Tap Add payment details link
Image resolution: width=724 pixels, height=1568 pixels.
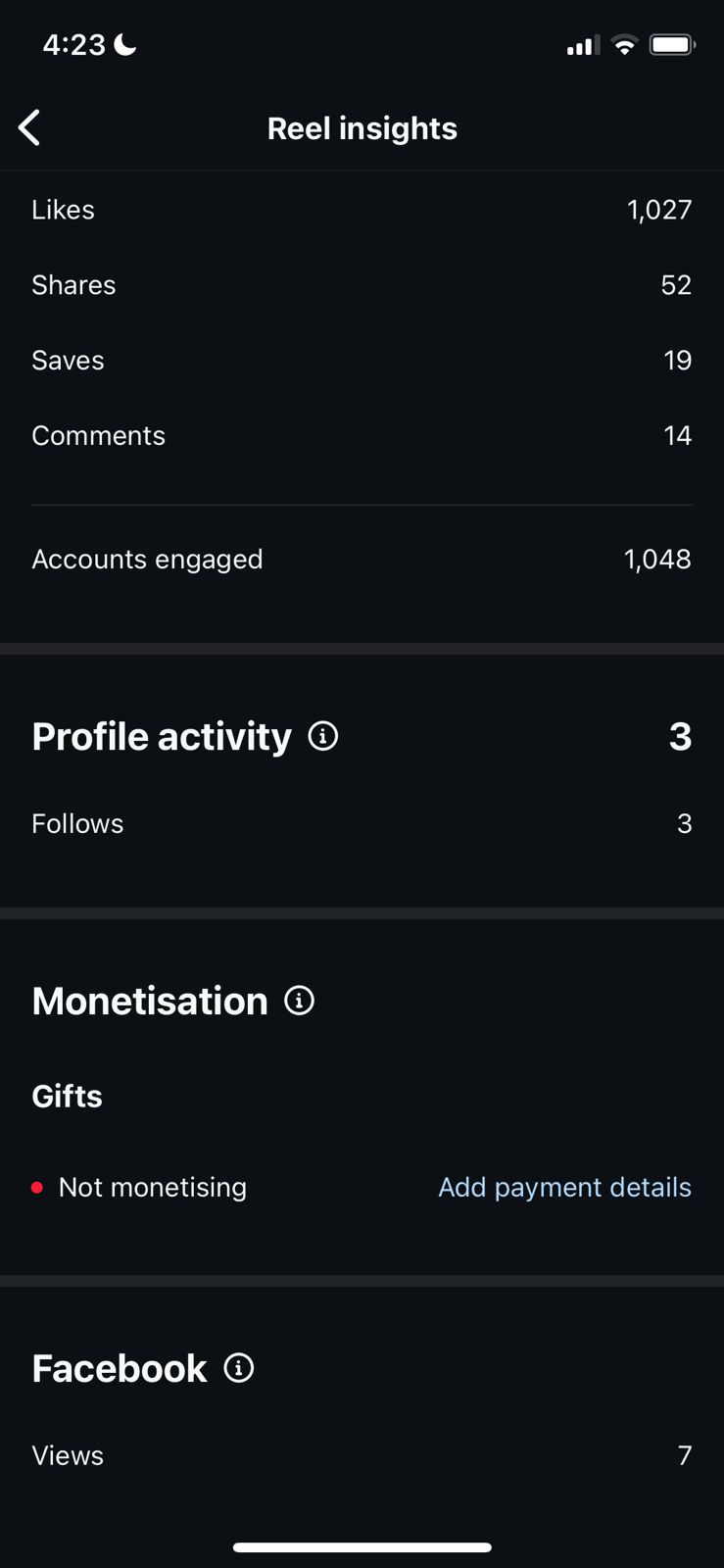564,1187
